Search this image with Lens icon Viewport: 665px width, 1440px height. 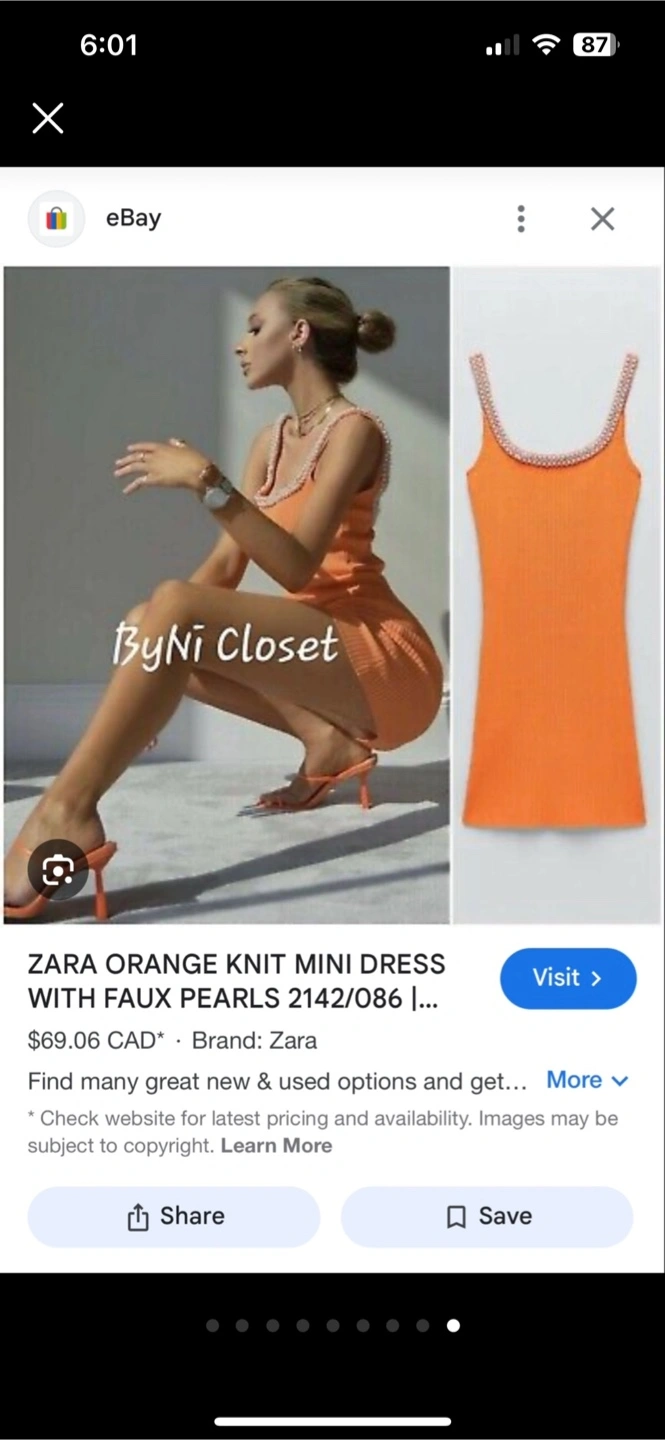(57, 871)
